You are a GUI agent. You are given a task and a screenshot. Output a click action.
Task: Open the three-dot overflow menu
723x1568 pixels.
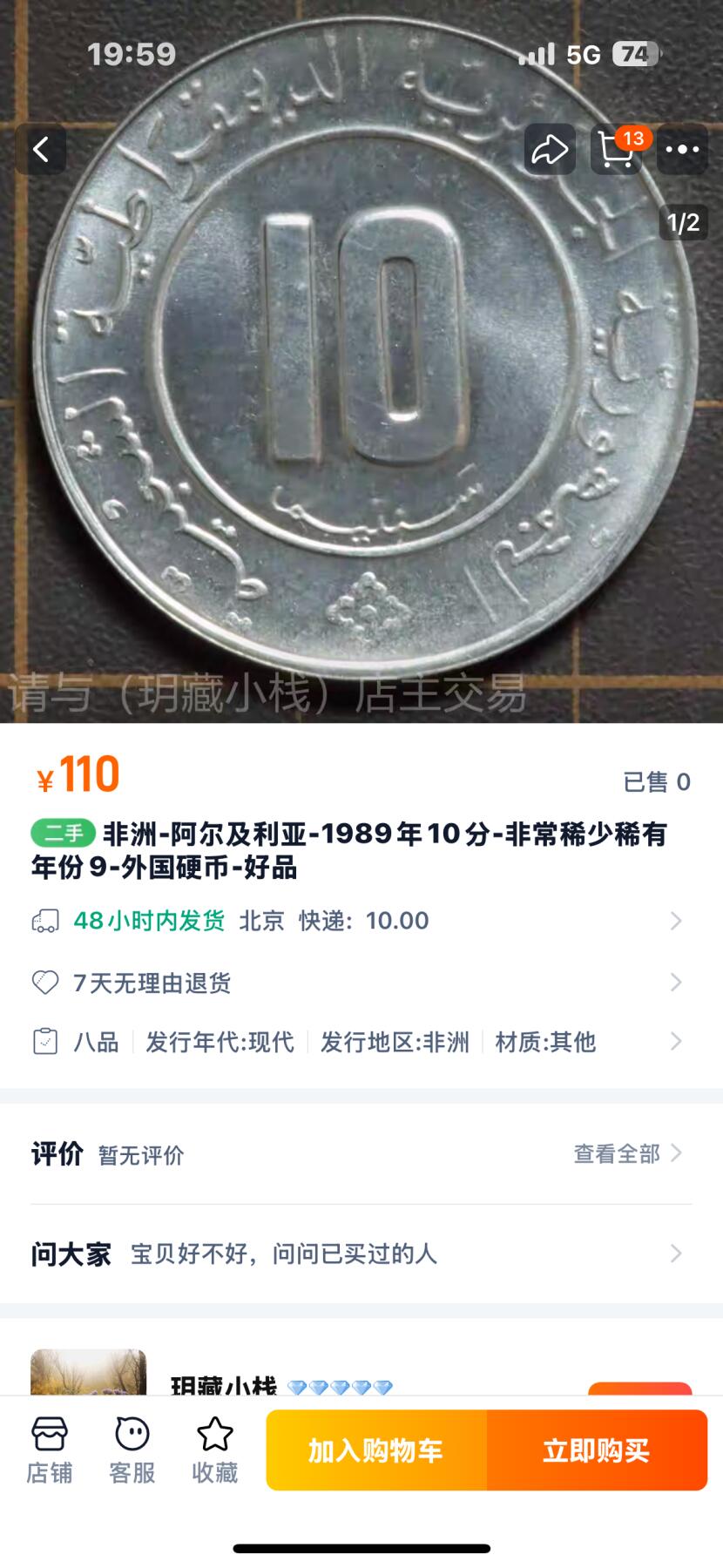682,150
